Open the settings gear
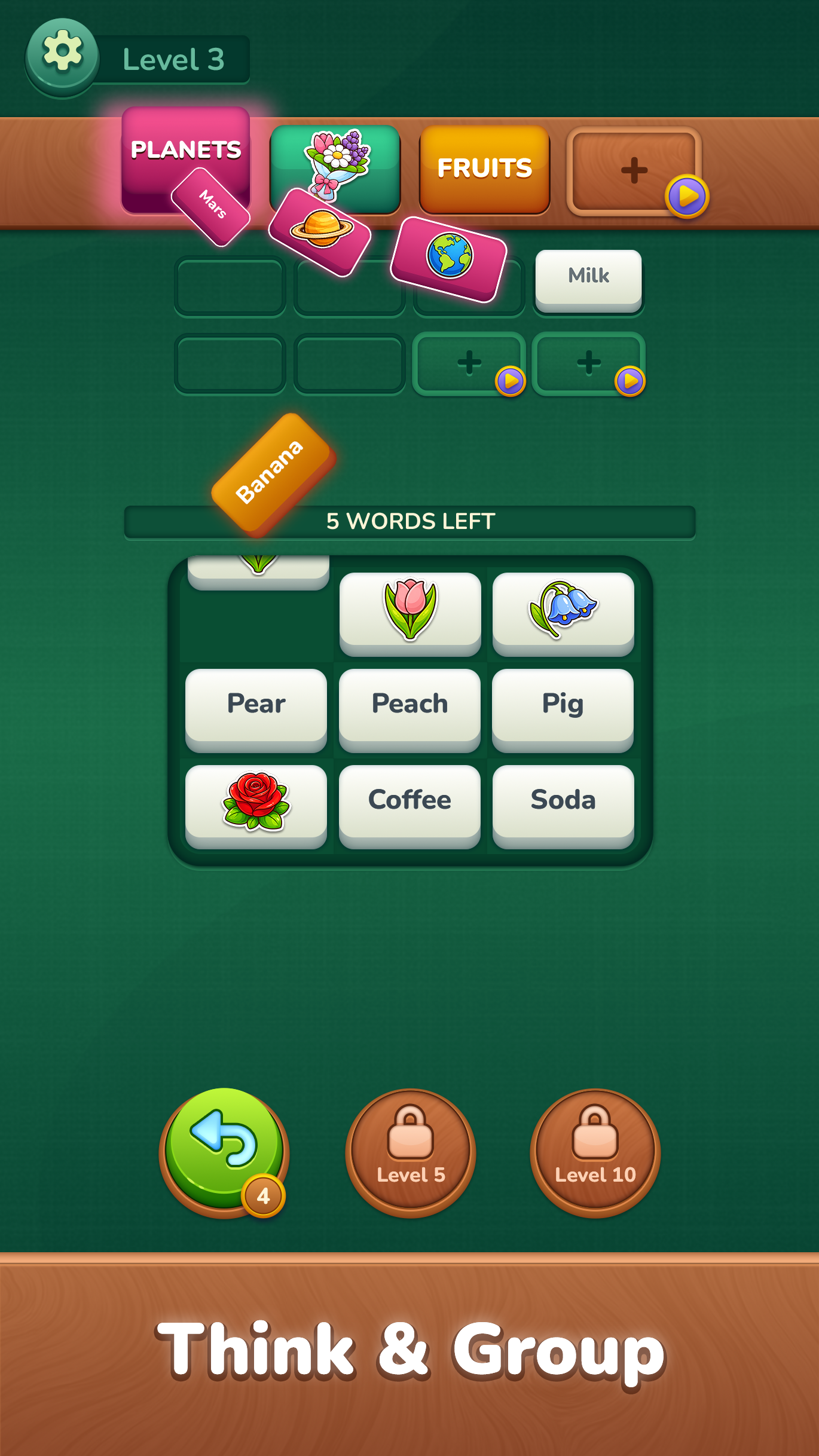This screenshot has height=1456, width=819. point(62,54)
